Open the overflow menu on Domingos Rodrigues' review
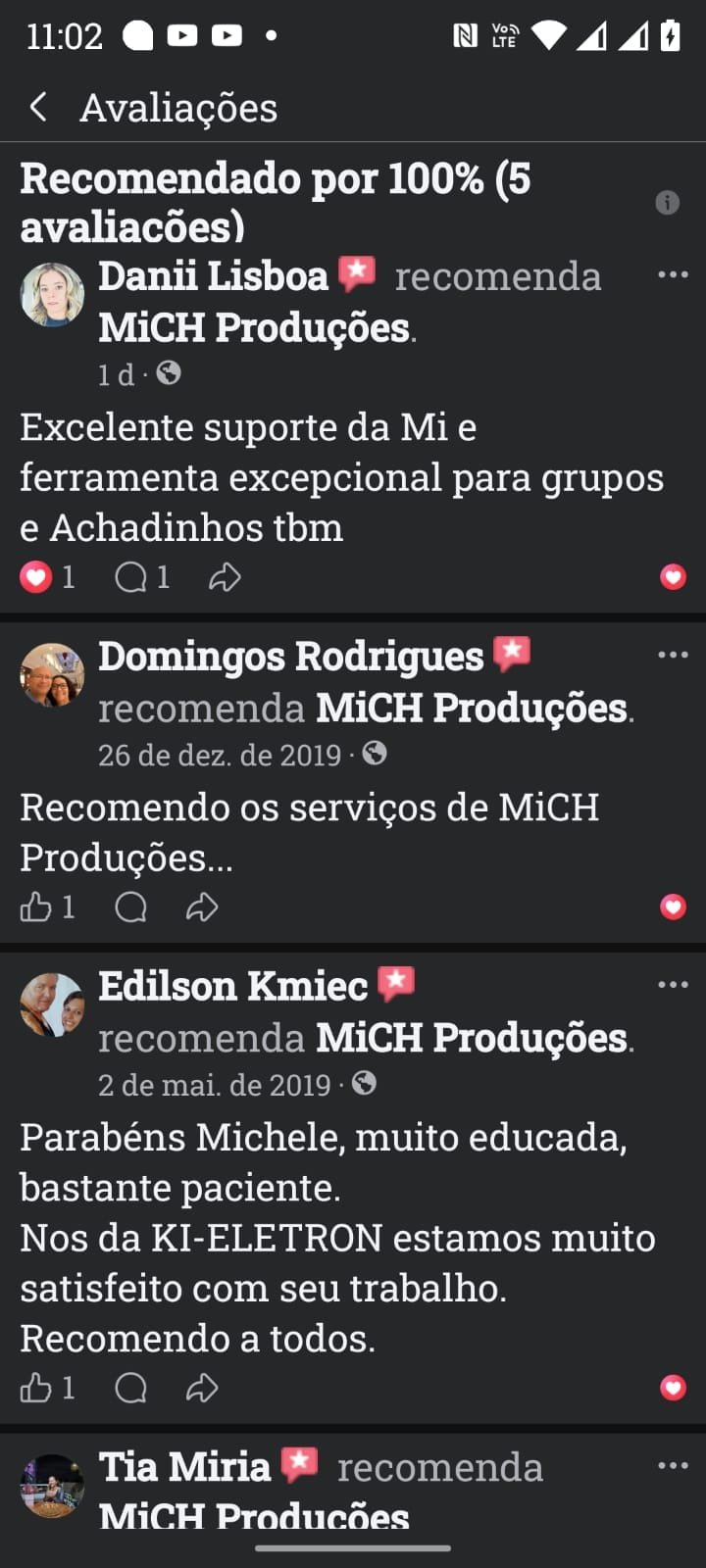 (x=673, y=655)
